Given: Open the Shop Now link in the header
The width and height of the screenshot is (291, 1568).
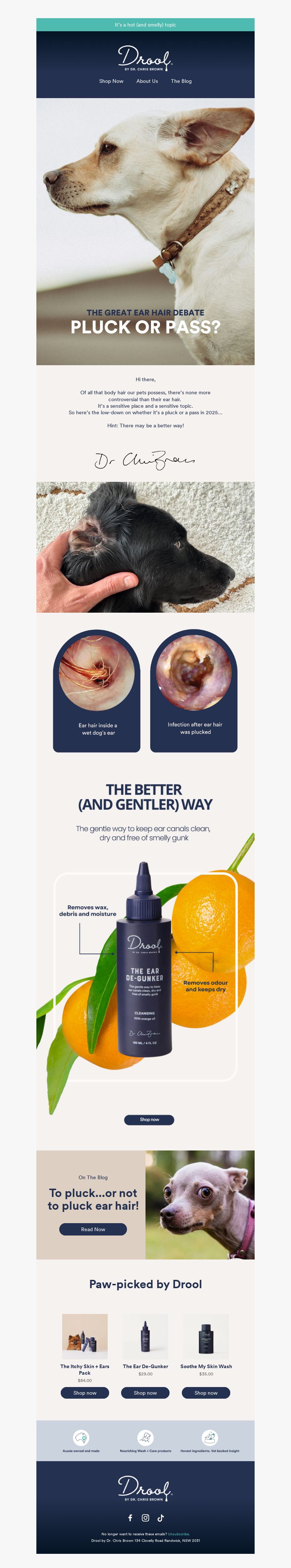Looking at the screenshot, I should [111, 81].
